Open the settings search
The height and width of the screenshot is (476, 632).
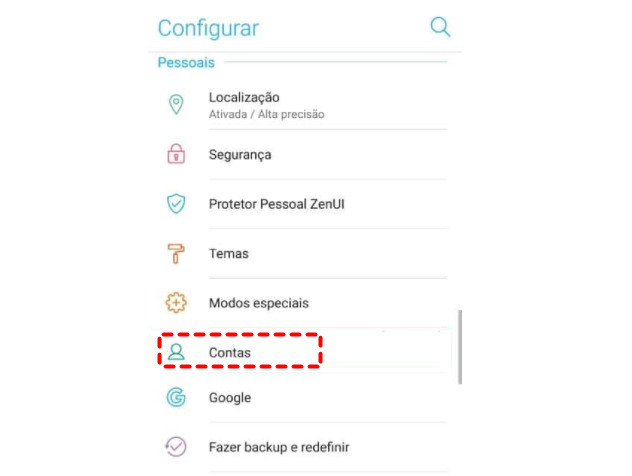pyautogui.click(x=440, y=27)
